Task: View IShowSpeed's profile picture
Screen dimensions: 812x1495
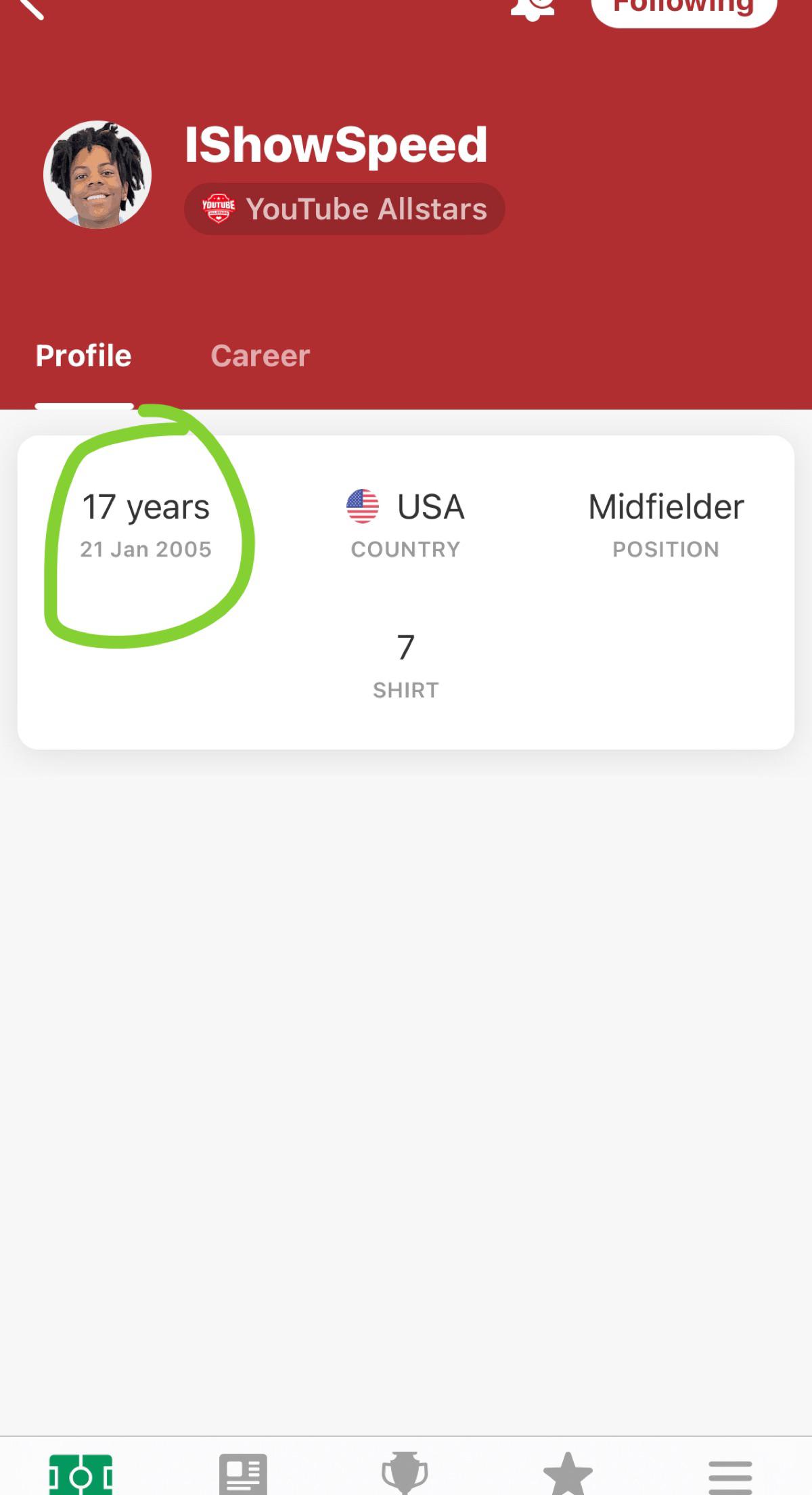Action: (x=97, y=175)
